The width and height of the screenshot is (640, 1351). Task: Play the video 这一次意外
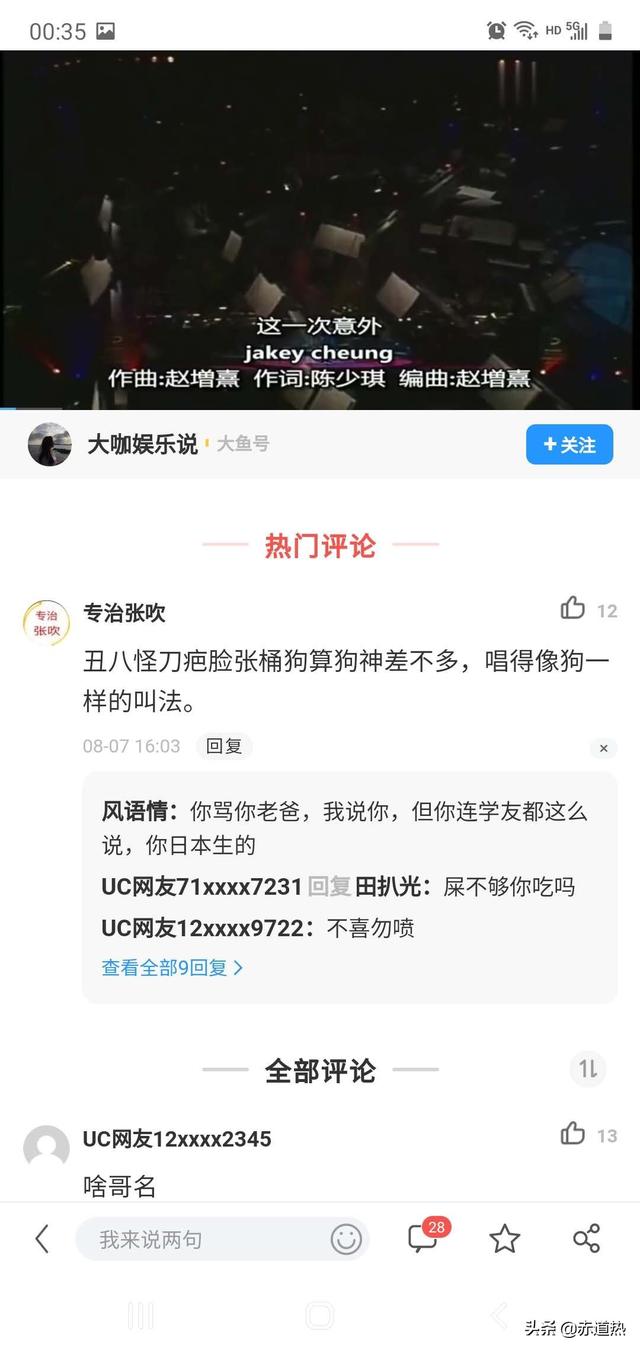click(x=320, y=230)
